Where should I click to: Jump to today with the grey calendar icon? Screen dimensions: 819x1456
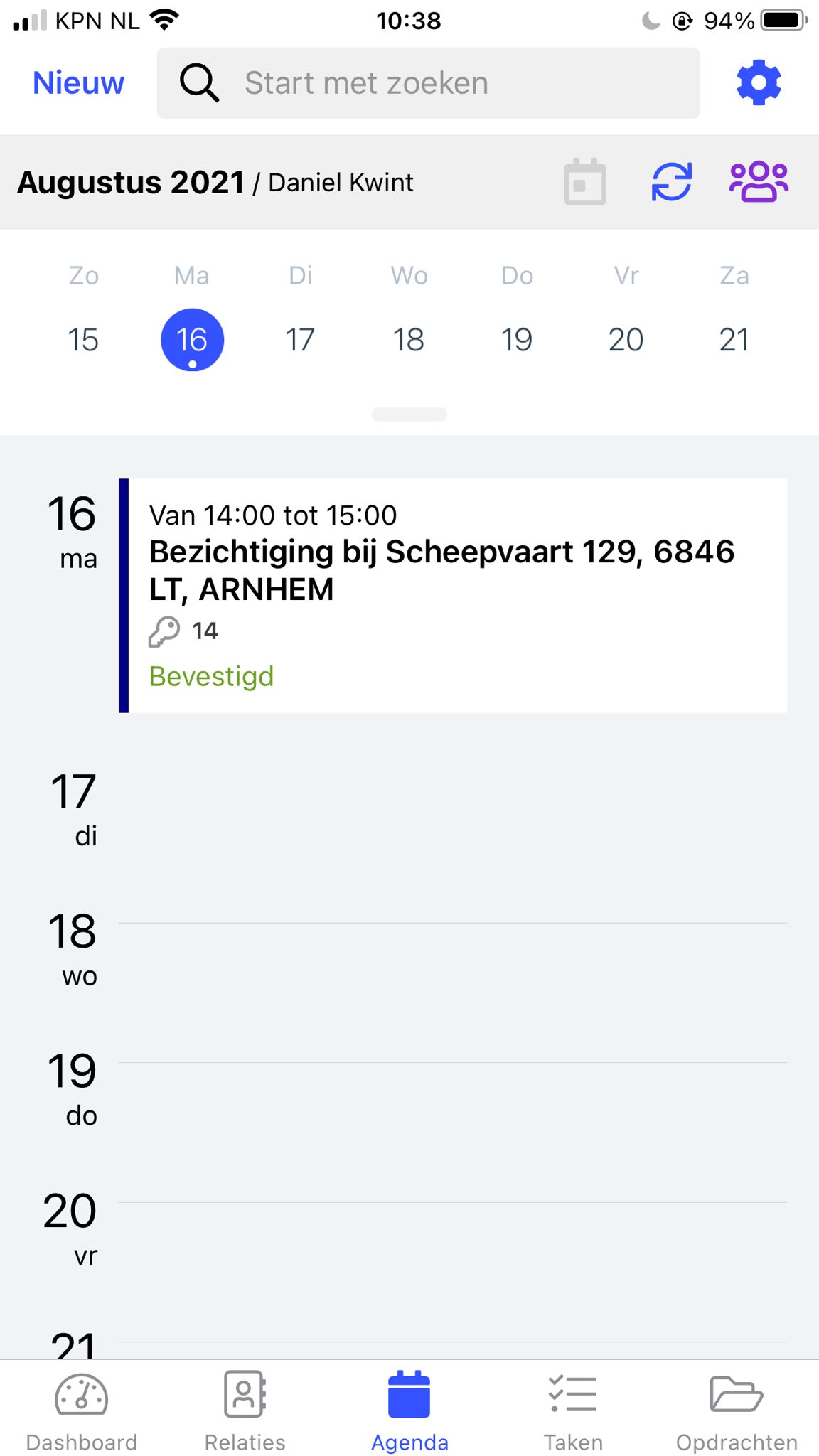coord(585,182)
